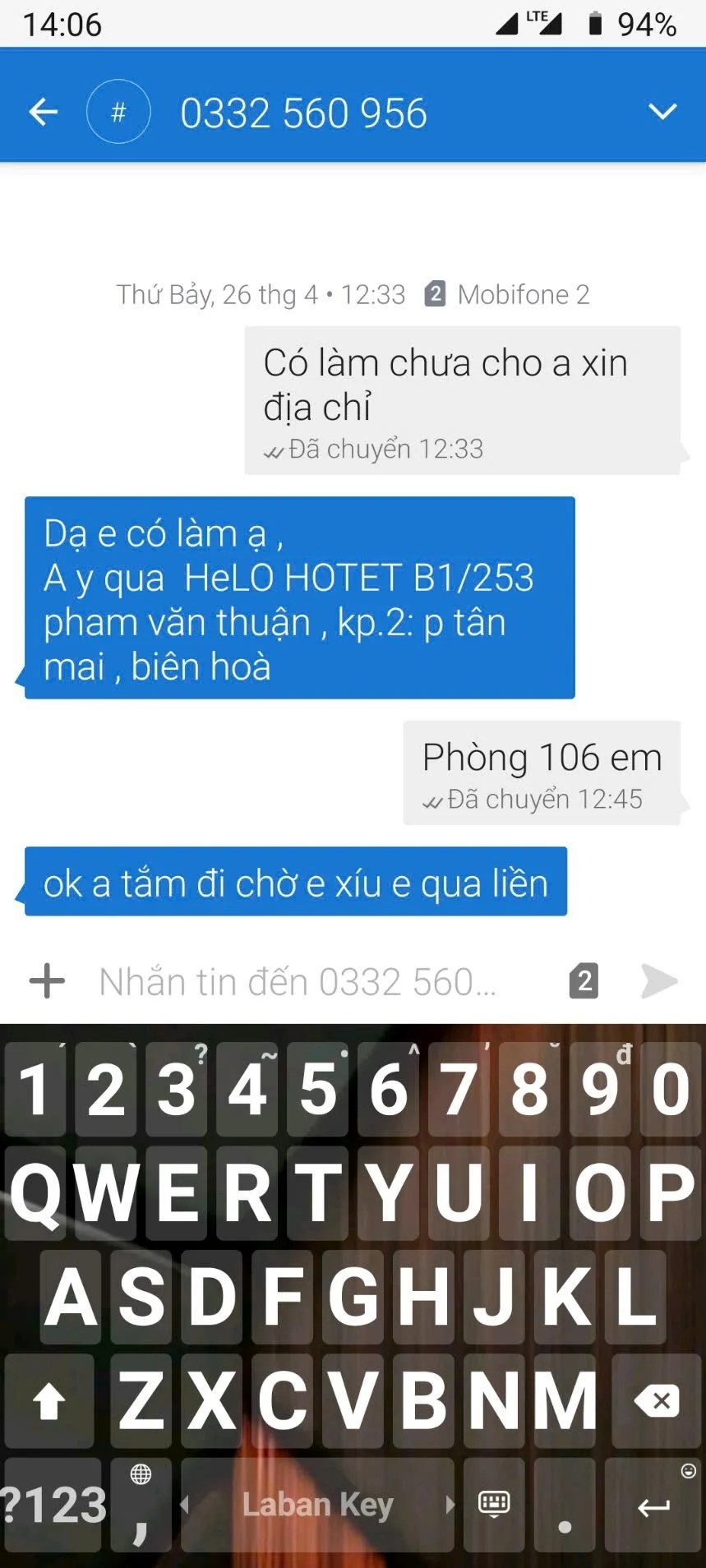706x1568 pixels.
Task: Send the message with the arrow
Action: 658,981
